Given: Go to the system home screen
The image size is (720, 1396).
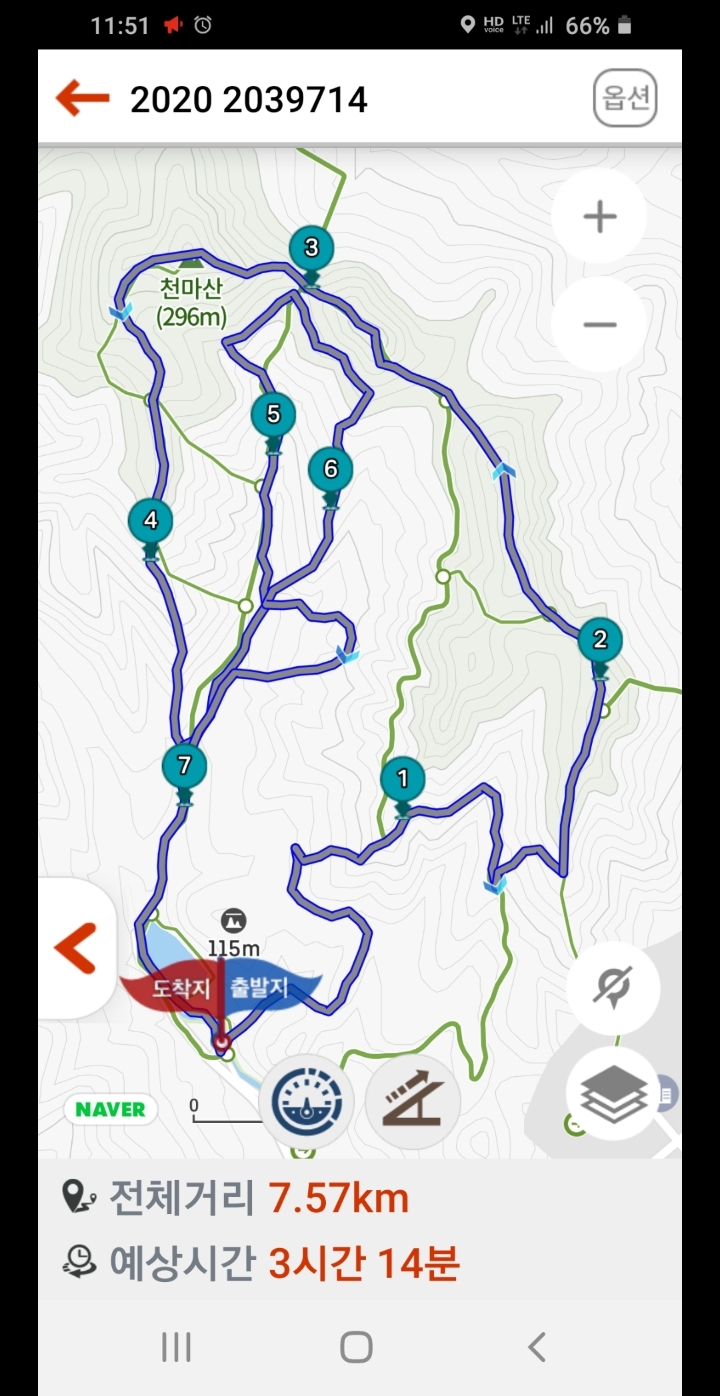Looking at the screenshot, I should (356, 1347).
